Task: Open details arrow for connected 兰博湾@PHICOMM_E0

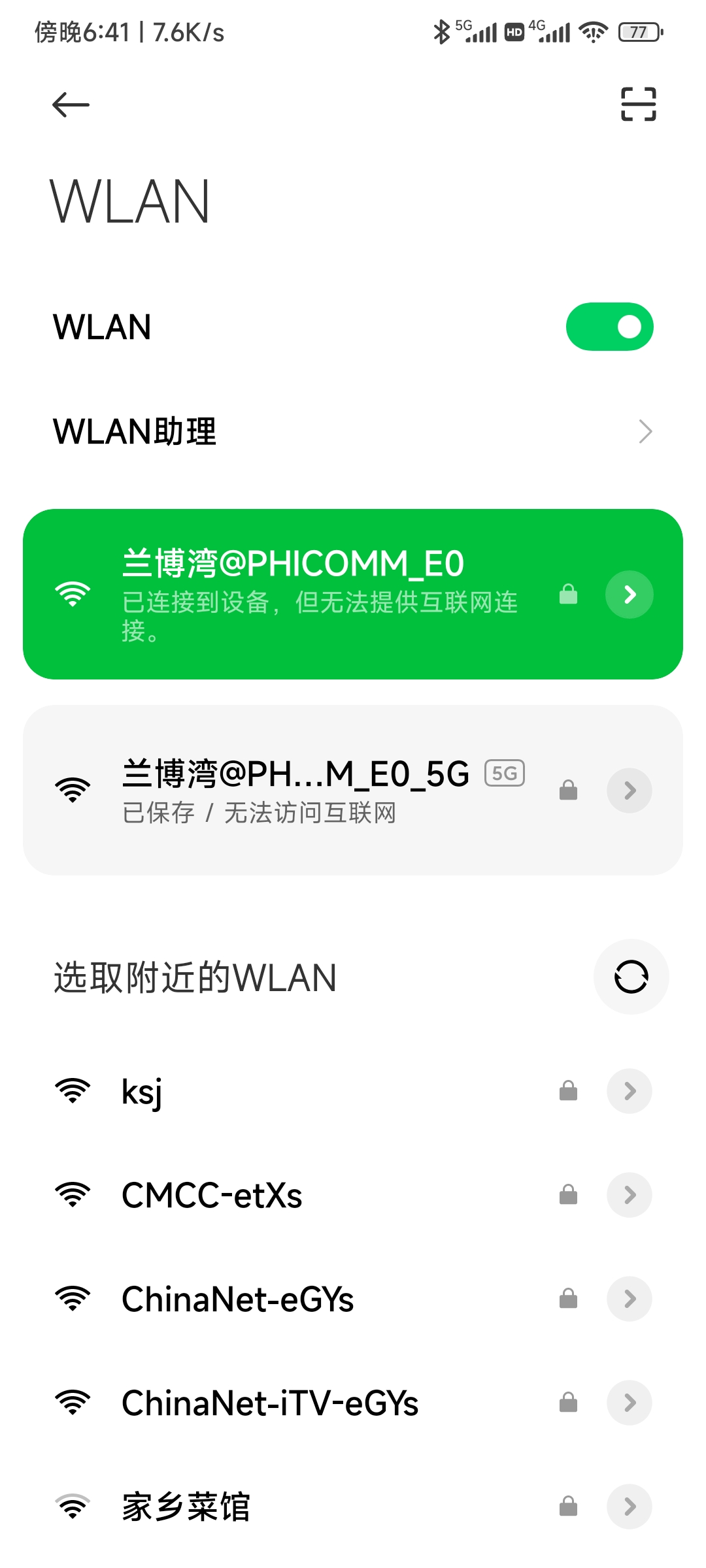Action: [629, 595]
